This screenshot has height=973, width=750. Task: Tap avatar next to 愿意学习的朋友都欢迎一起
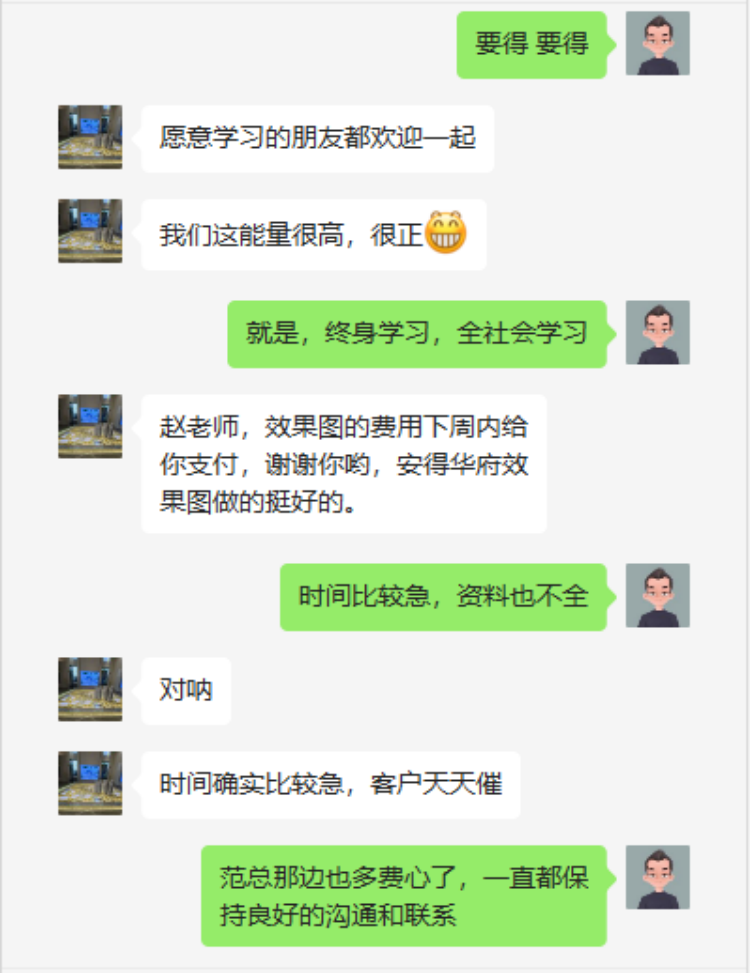(x=90, y=137)
